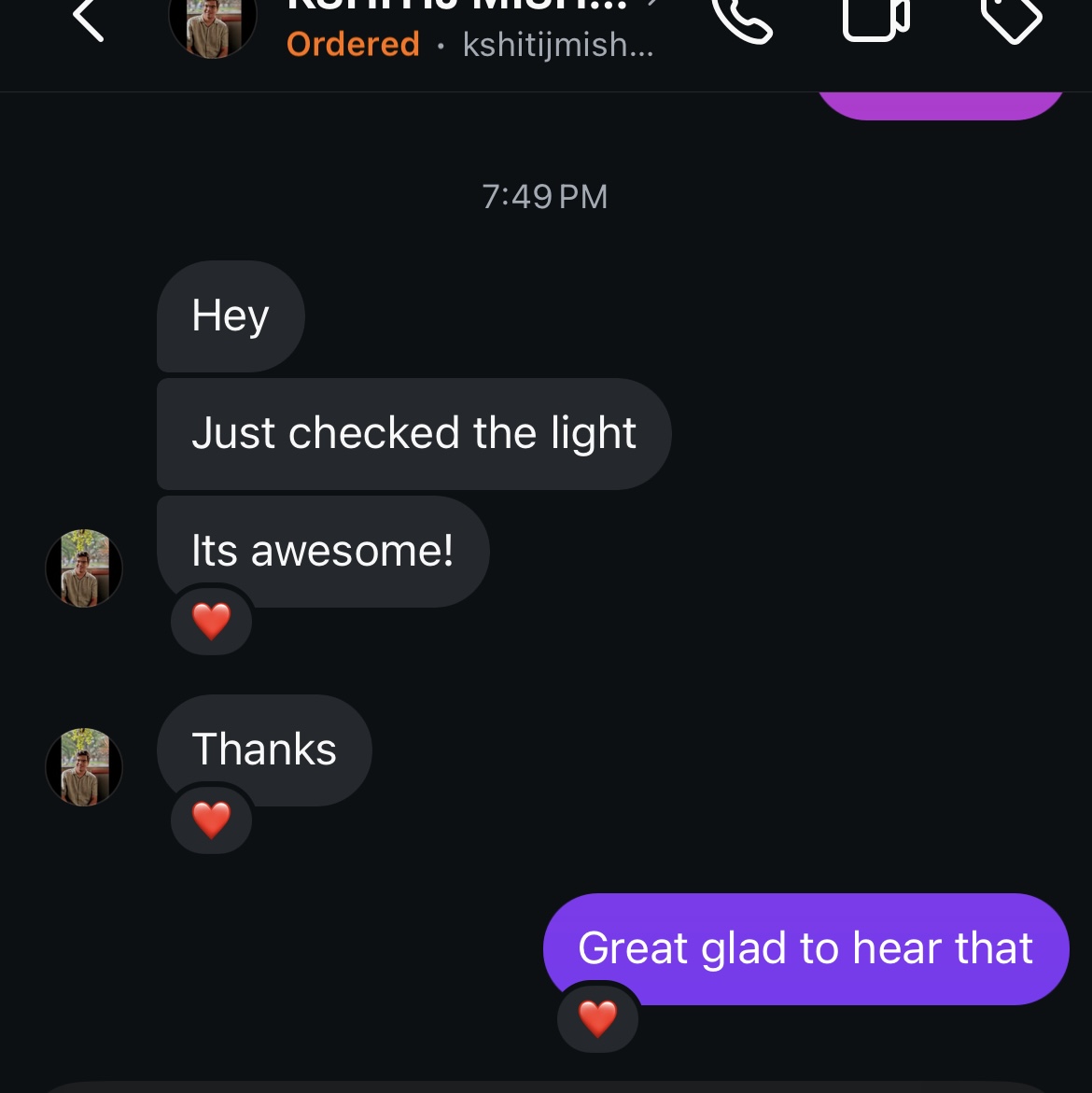Screen dimensions: 1092x1093
Task: Tap the heart reaction under "Its awesome!"
Action: 211,621
